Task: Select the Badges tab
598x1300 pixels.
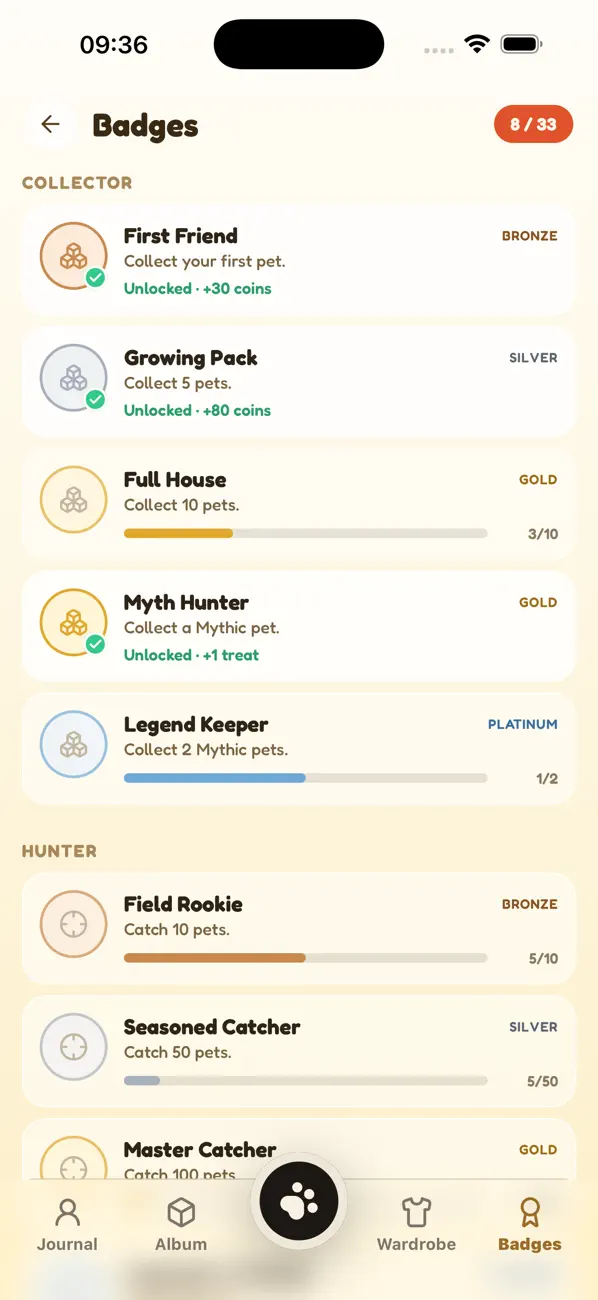Action: click(x=530, y=1226)
